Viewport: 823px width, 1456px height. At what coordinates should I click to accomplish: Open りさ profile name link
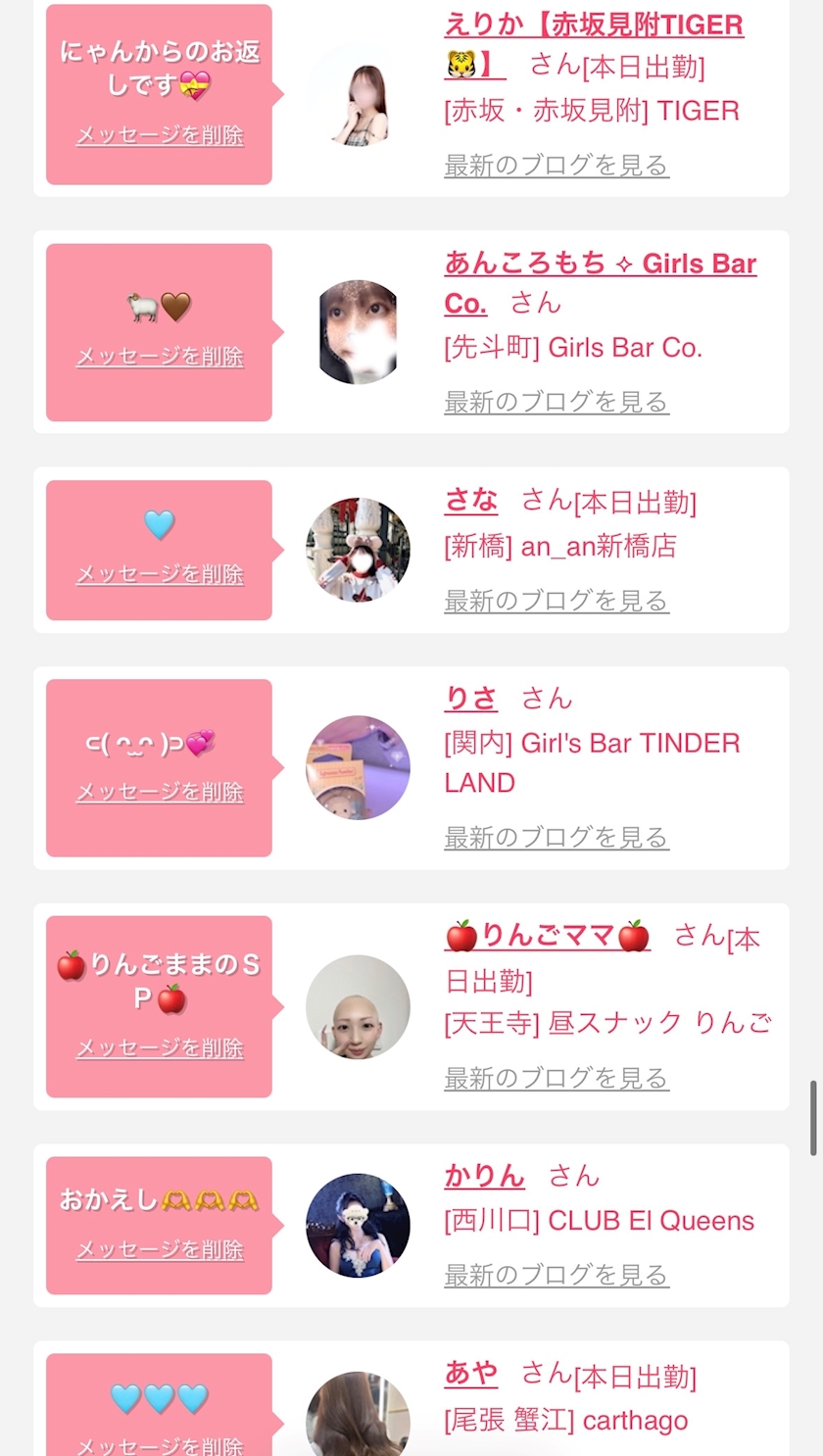(471, 699)
